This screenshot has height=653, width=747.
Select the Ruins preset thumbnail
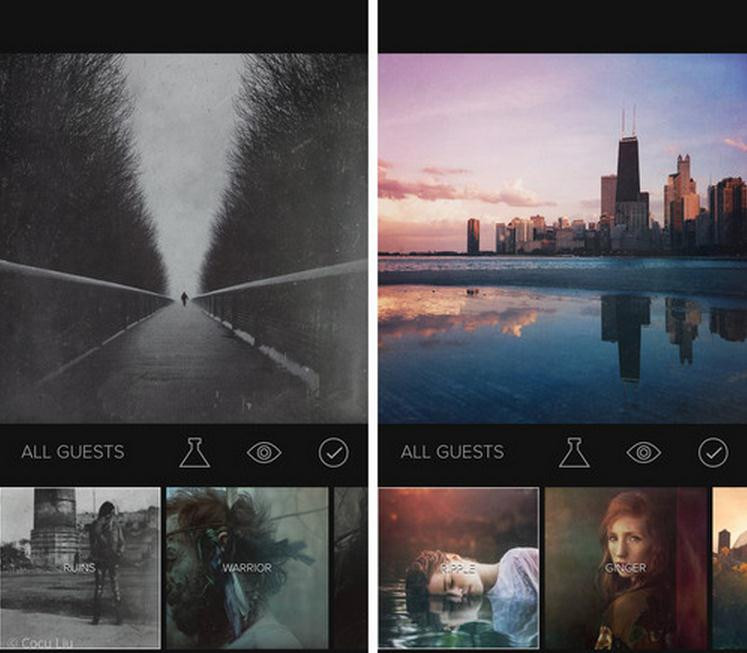(x=80, y=567)
